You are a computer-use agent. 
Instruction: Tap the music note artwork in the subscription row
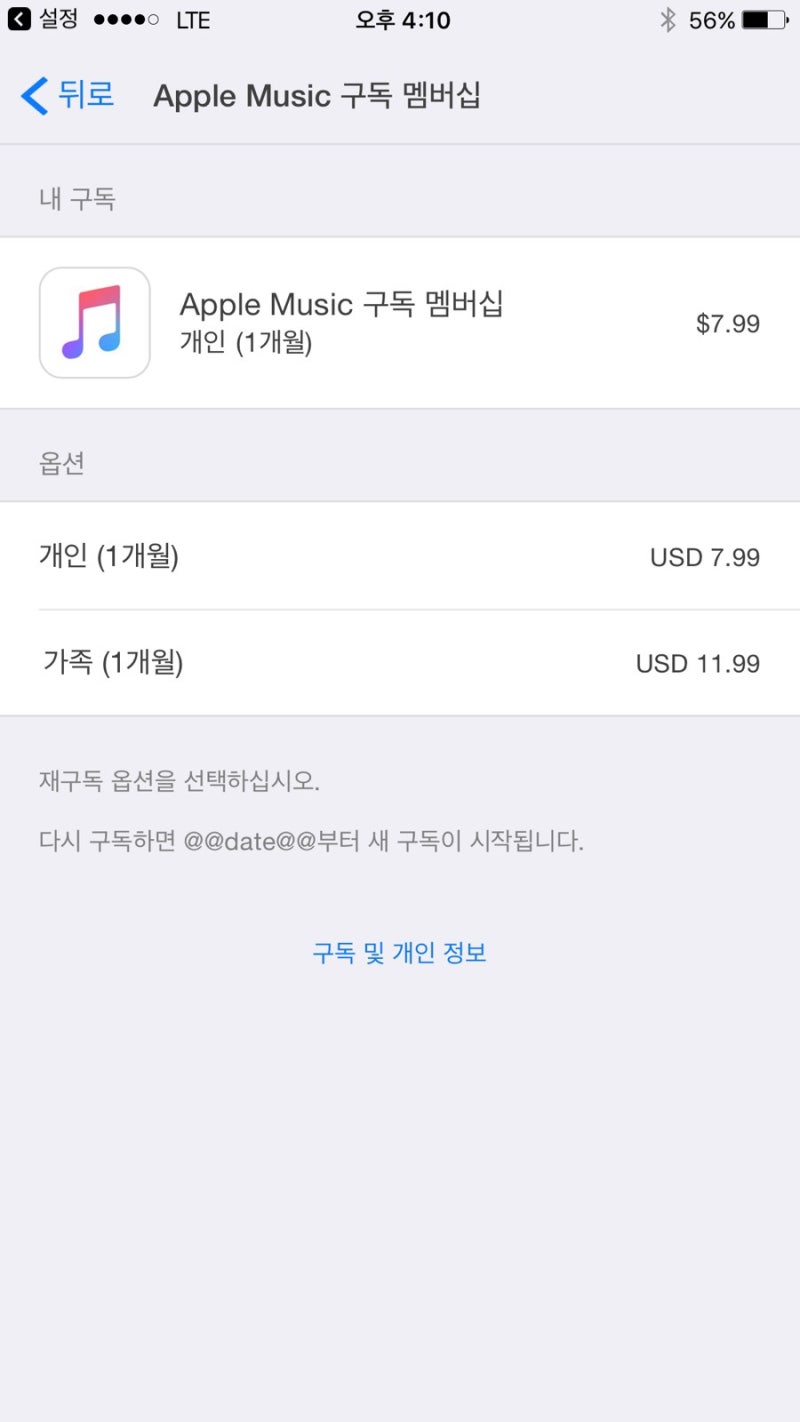coord(94,322)
